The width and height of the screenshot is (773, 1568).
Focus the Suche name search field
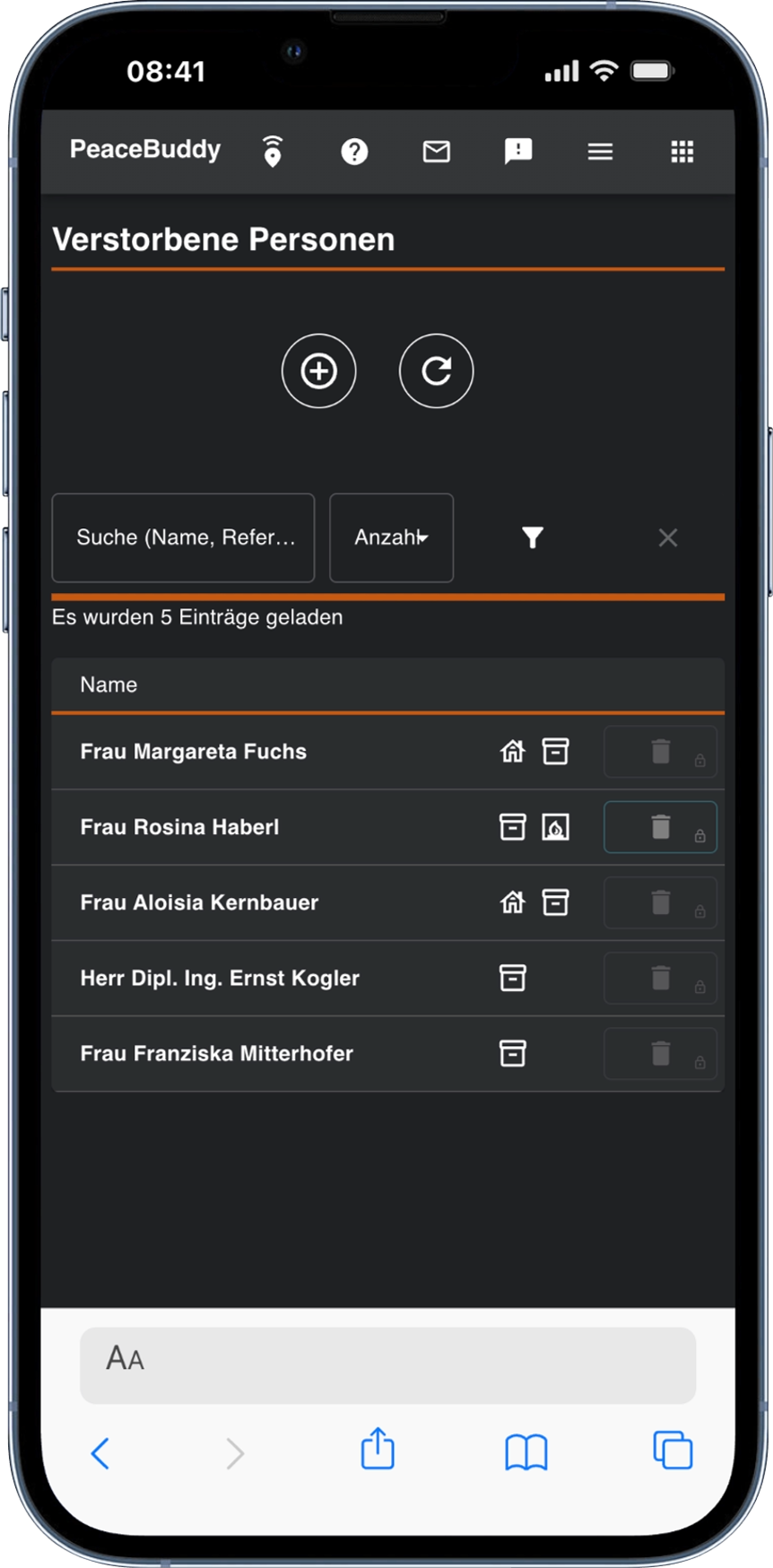coord(183,537)
